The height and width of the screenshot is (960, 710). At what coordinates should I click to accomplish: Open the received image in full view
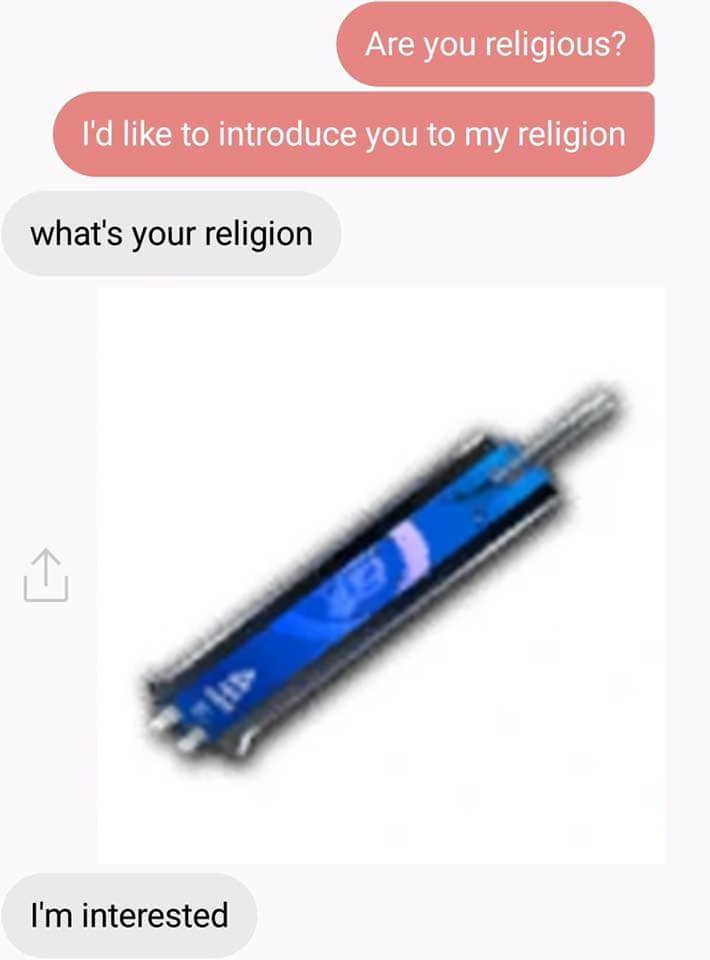click(380, 575)
